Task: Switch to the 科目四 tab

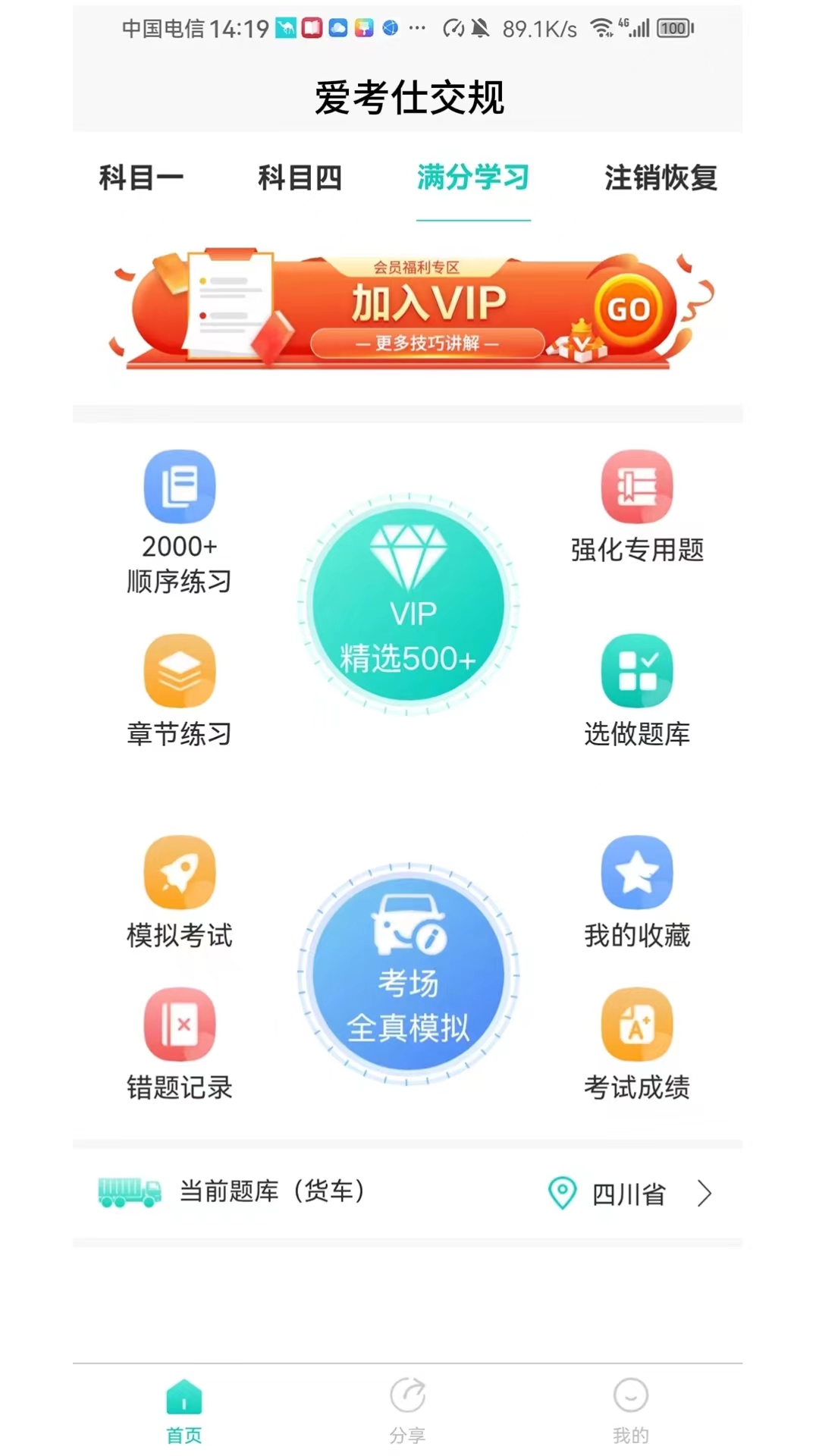Action: coord(301,178)
